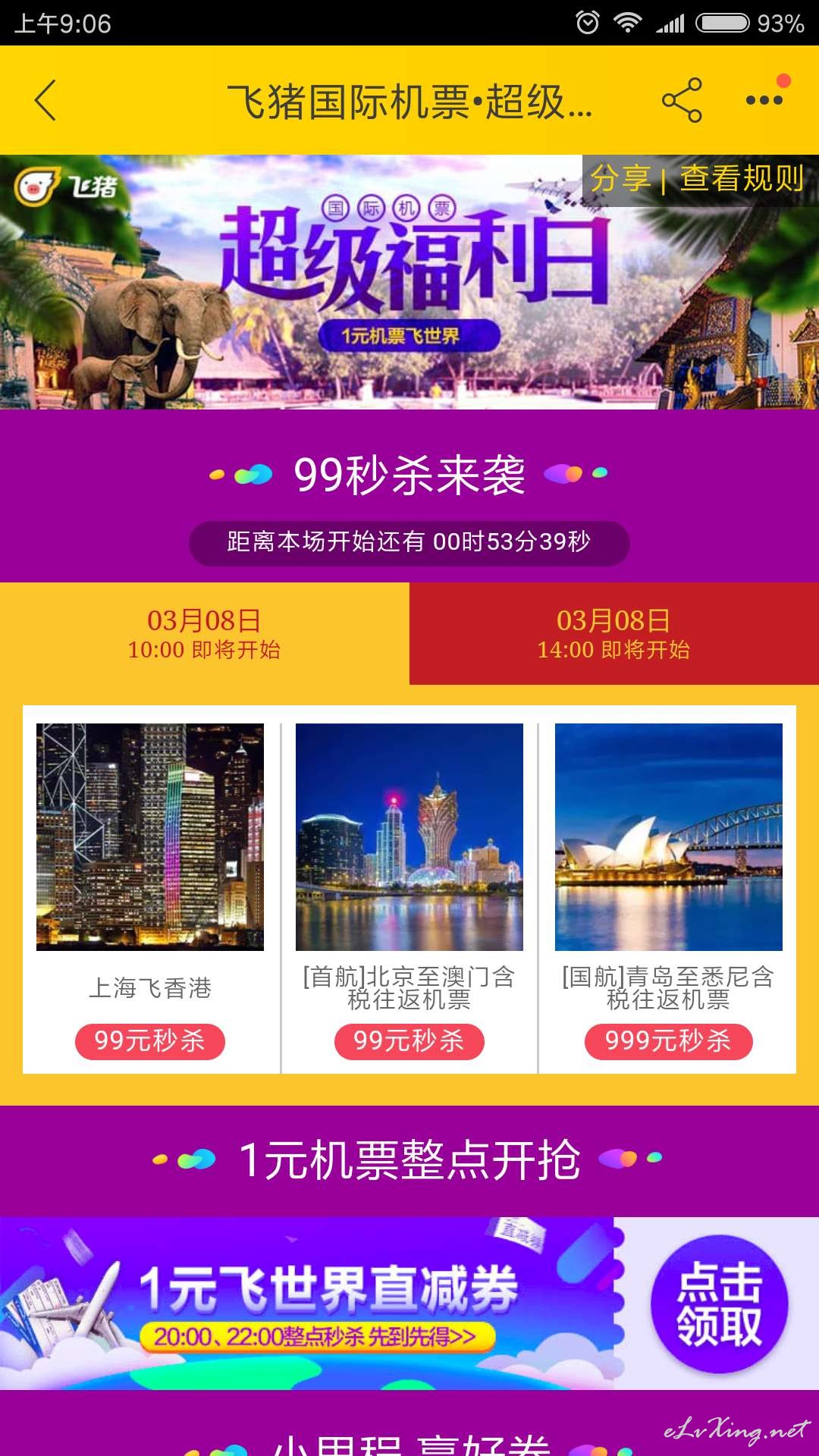Open the three-dot overflow menu
This screenshot has height=1456, width=819.
(x=764, y=100)
